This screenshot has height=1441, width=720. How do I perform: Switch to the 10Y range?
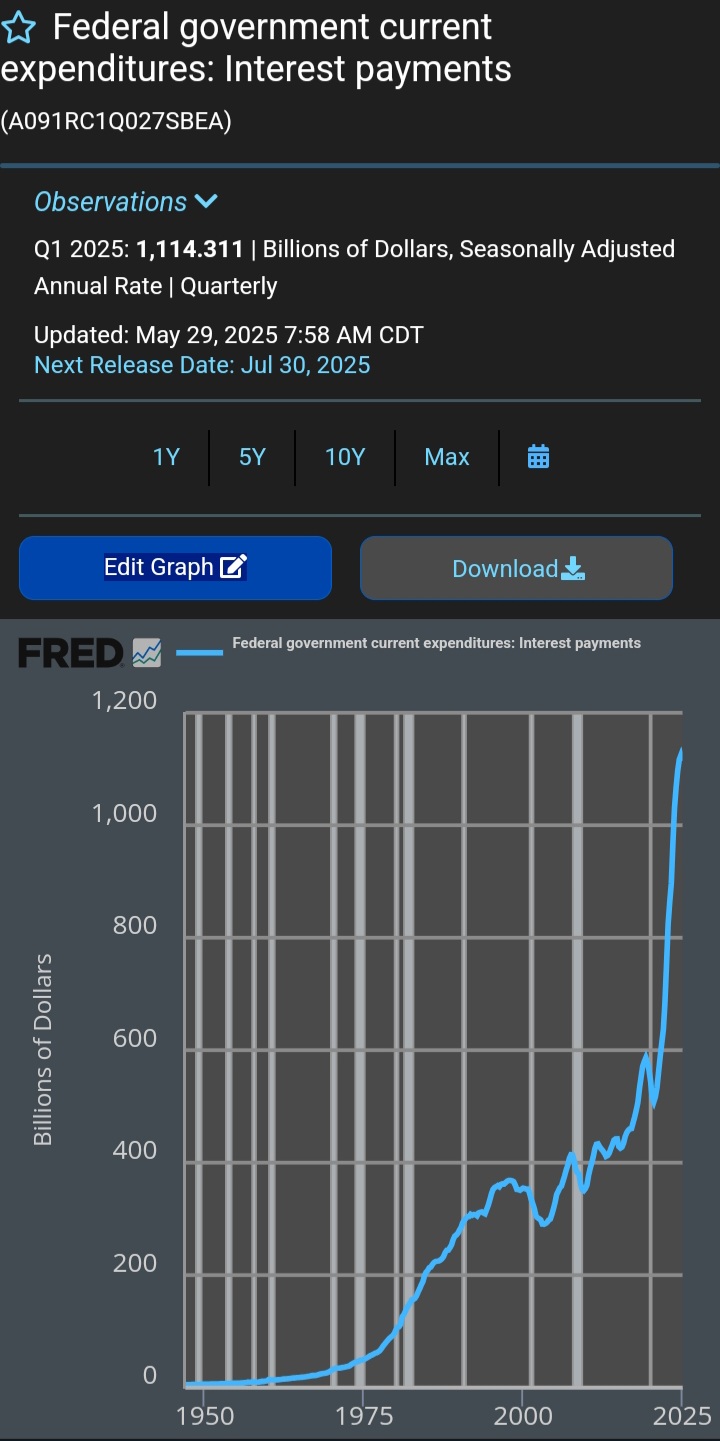tap(345, 457)
